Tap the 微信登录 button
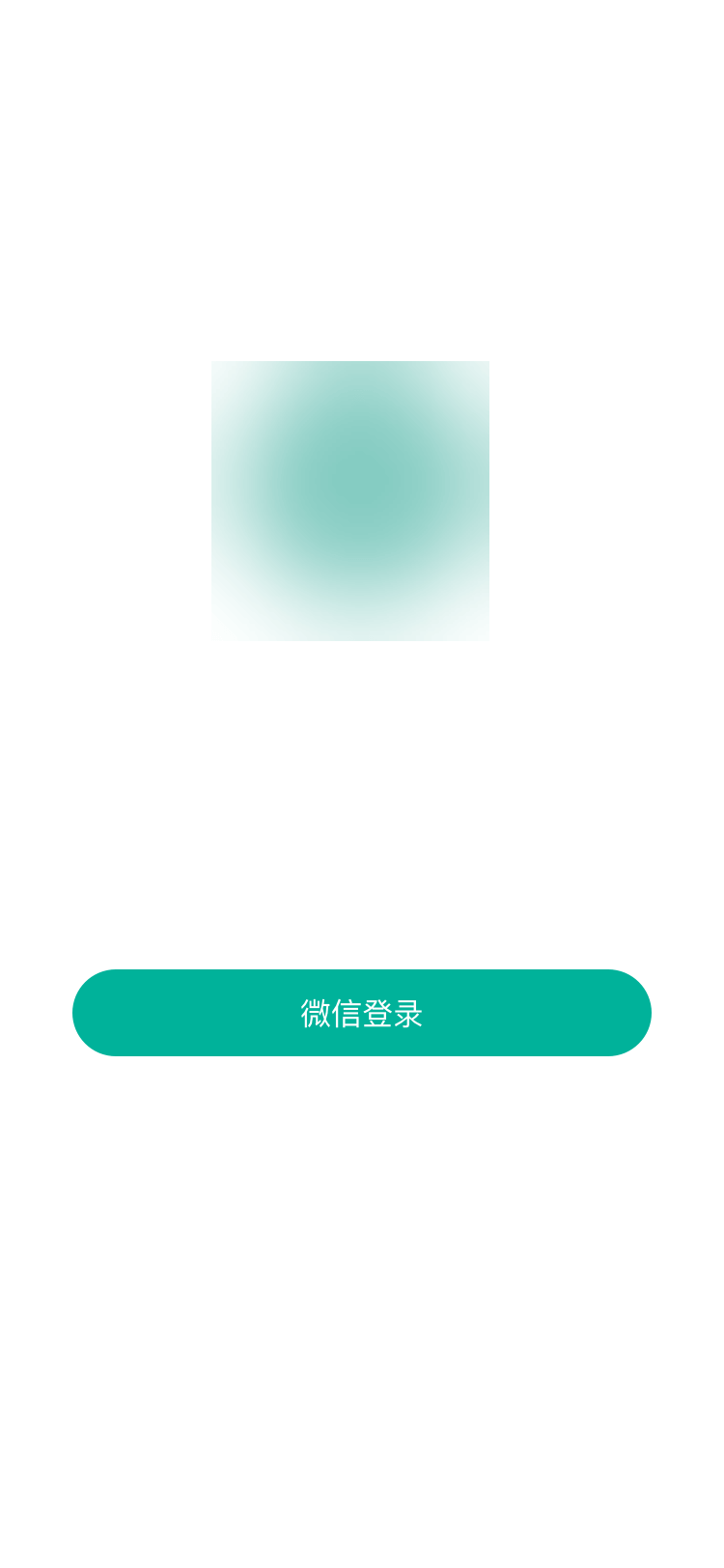 [x=362, y=1013]
